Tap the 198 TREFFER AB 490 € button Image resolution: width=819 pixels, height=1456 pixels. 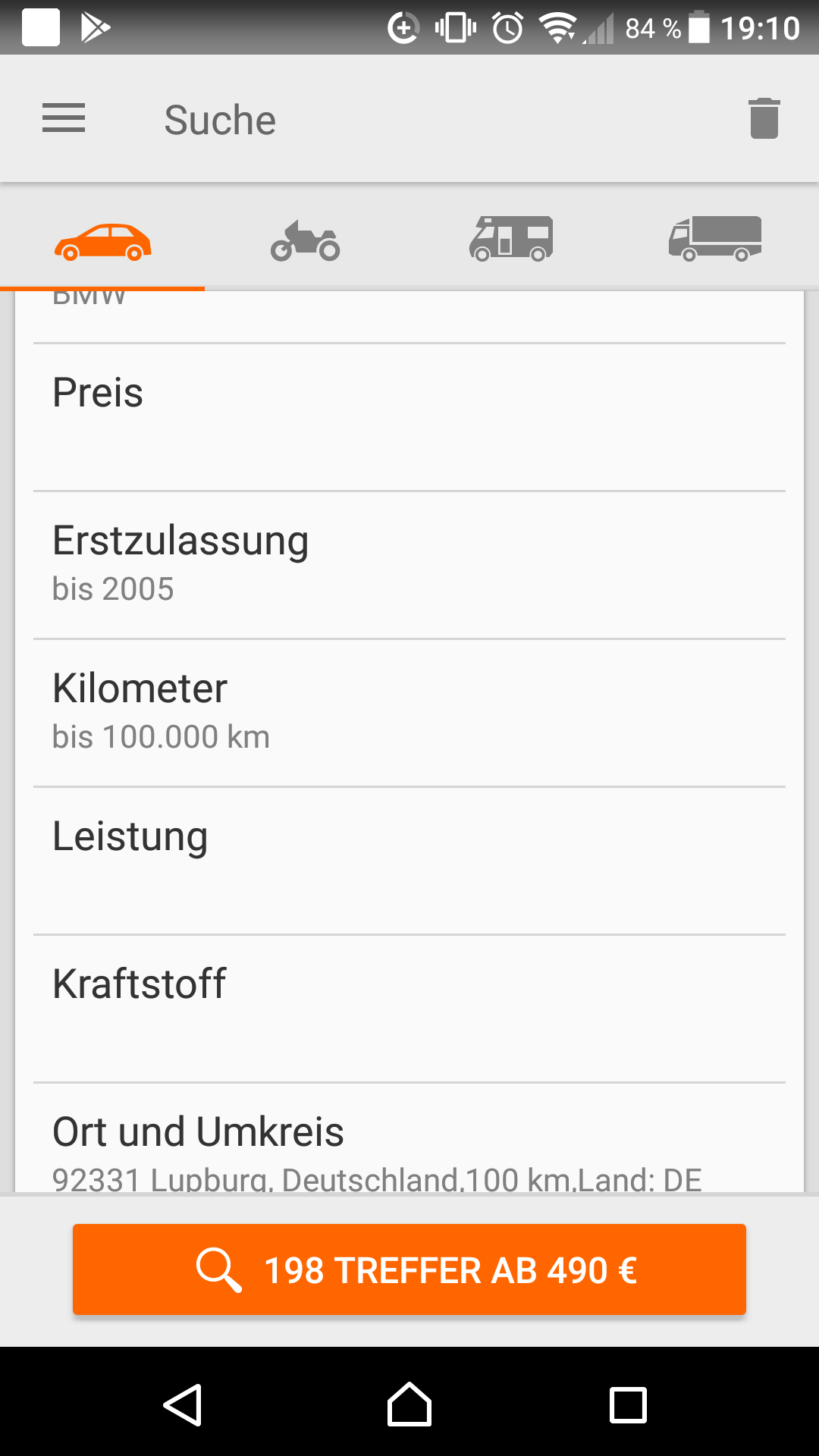point(409,1268)
